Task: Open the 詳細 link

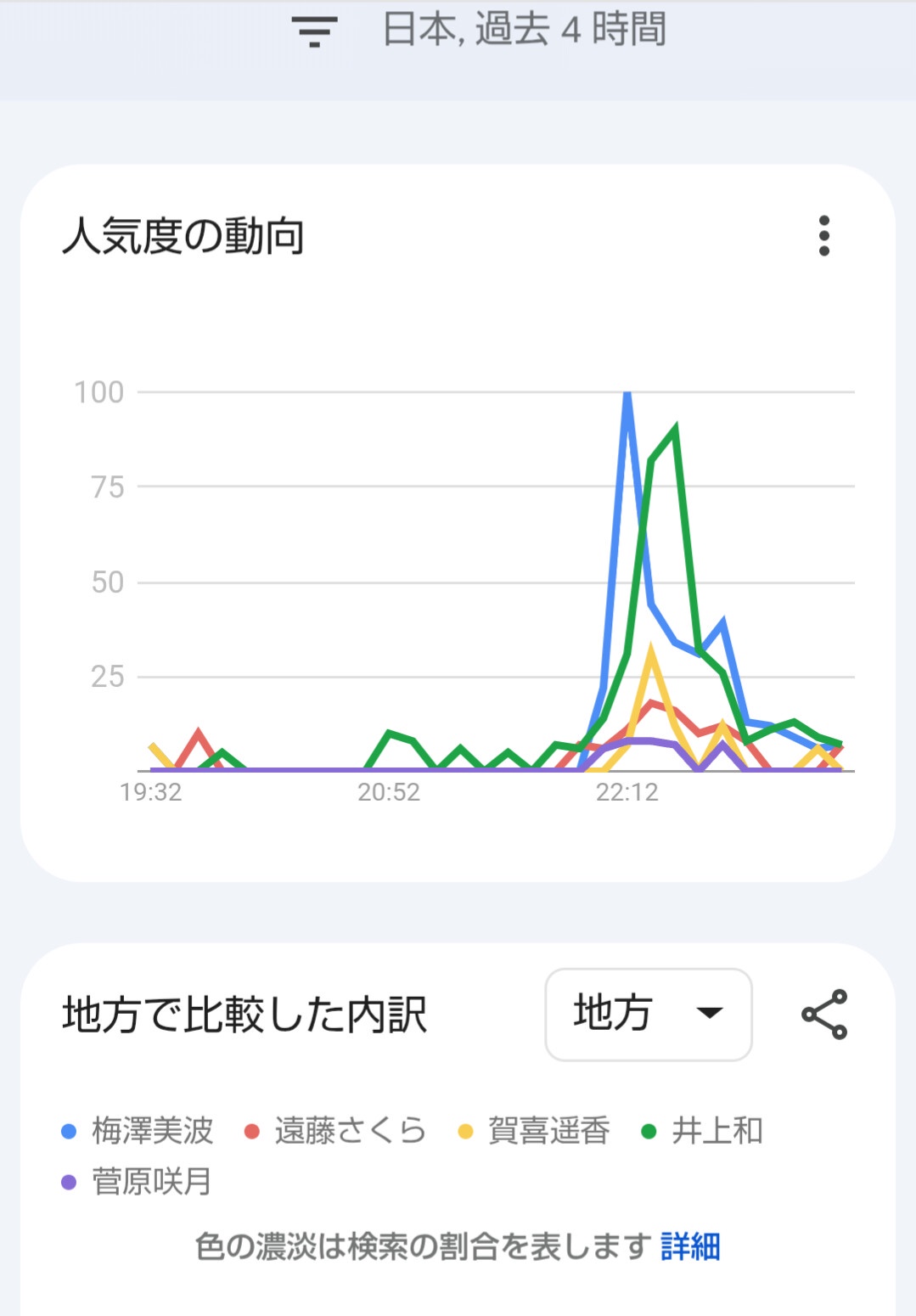Action: (x=690, y=1246)
